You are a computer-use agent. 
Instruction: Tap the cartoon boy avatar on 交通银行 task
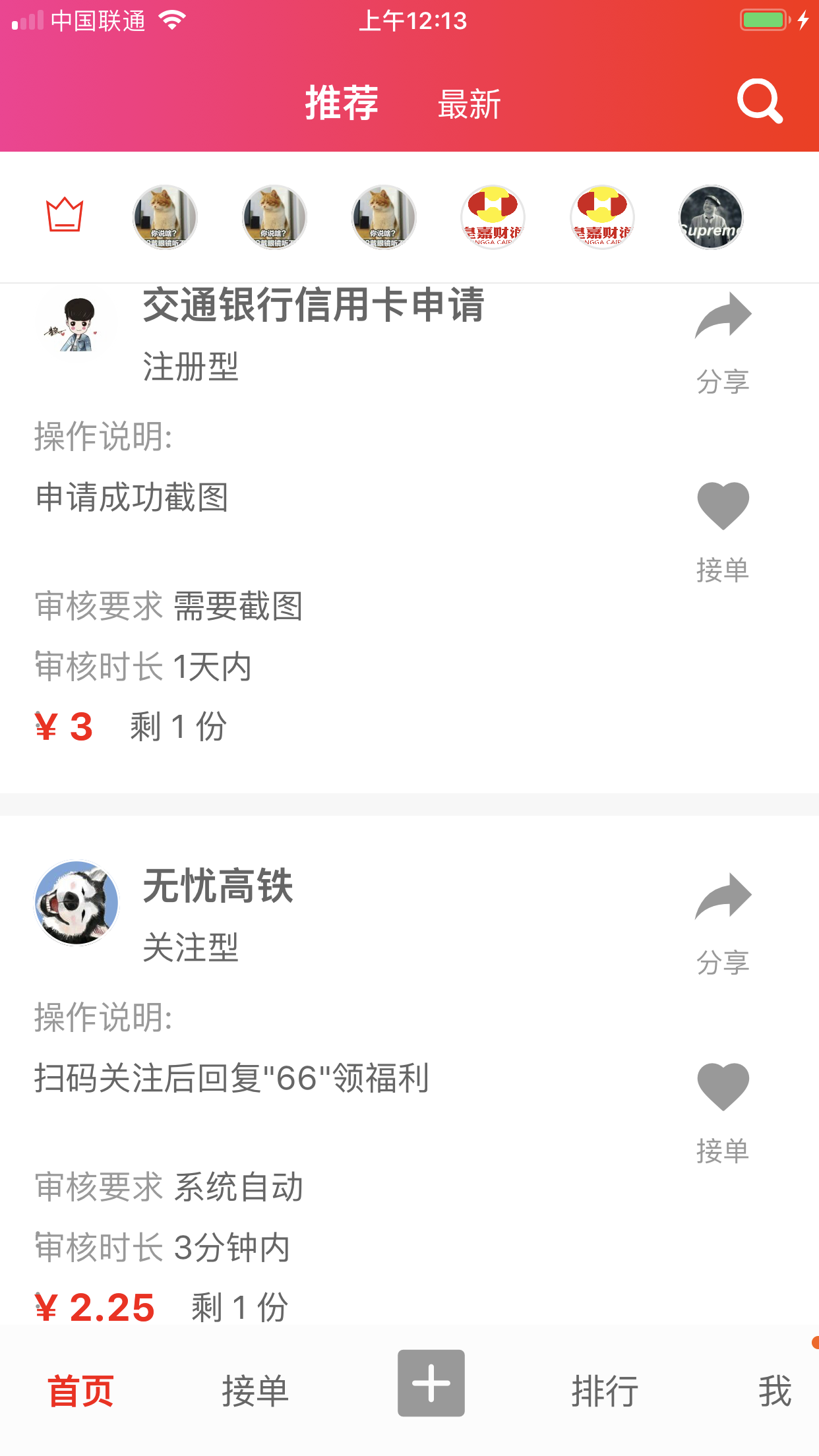[x=75, y=323]
